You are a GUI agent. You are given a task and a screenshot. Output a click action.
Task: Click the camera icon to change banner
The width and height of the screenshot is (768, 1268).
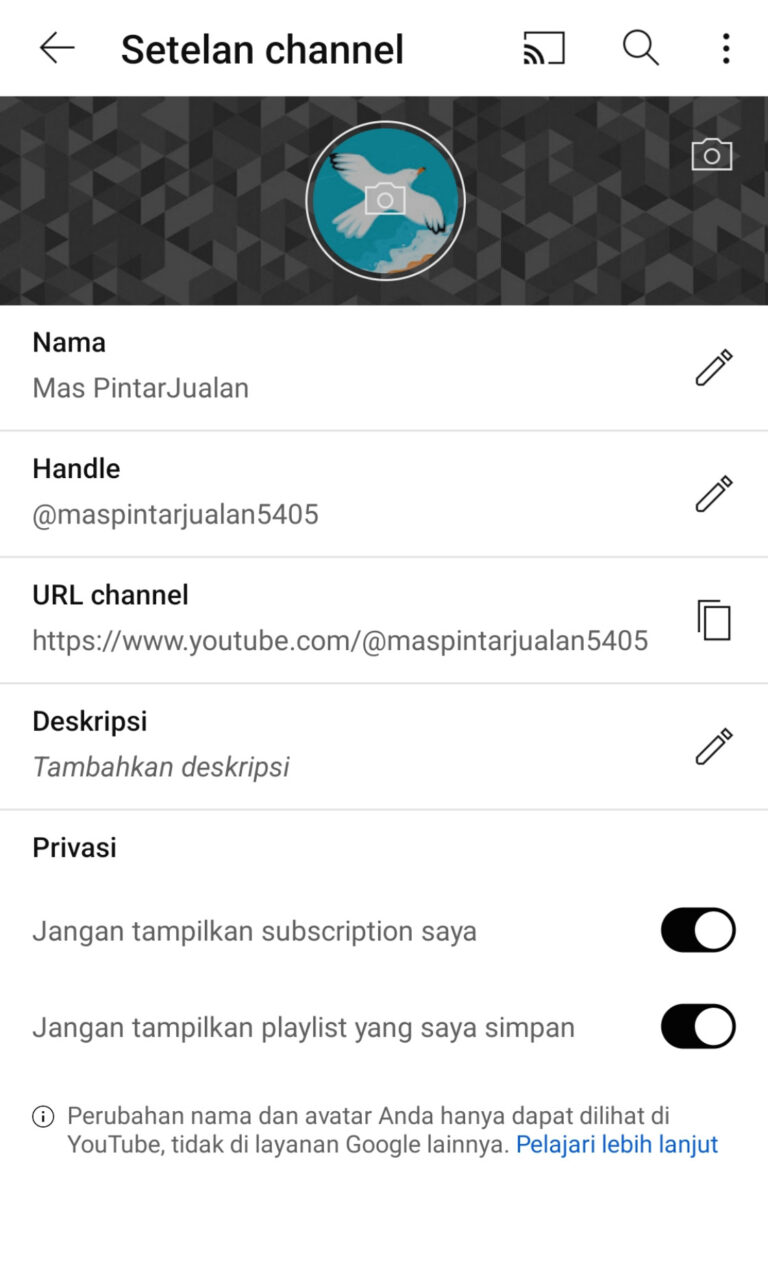(x=711, y=154)
